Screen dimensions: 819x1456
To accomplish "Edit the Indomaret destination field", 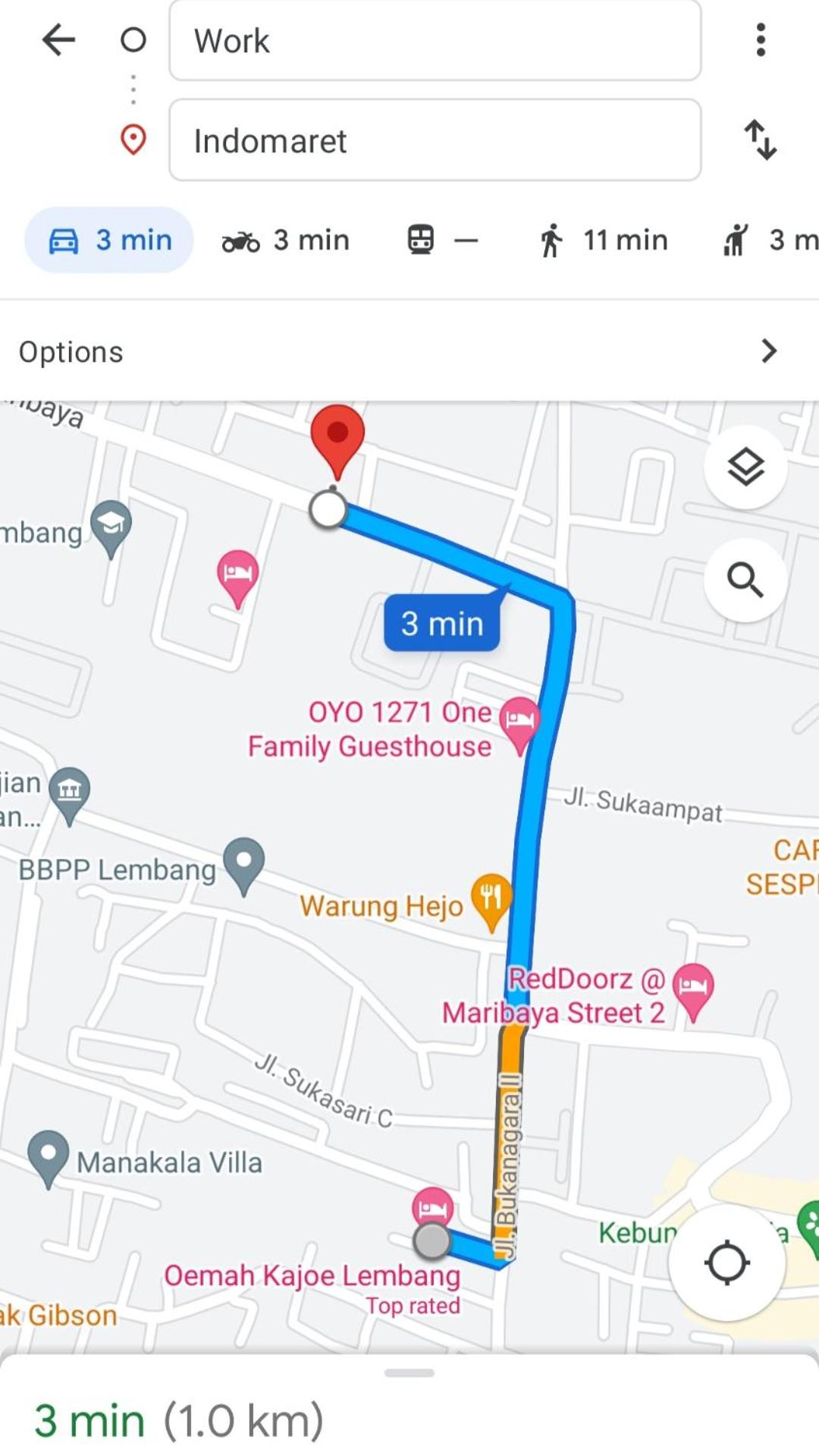I will (435, 140).
